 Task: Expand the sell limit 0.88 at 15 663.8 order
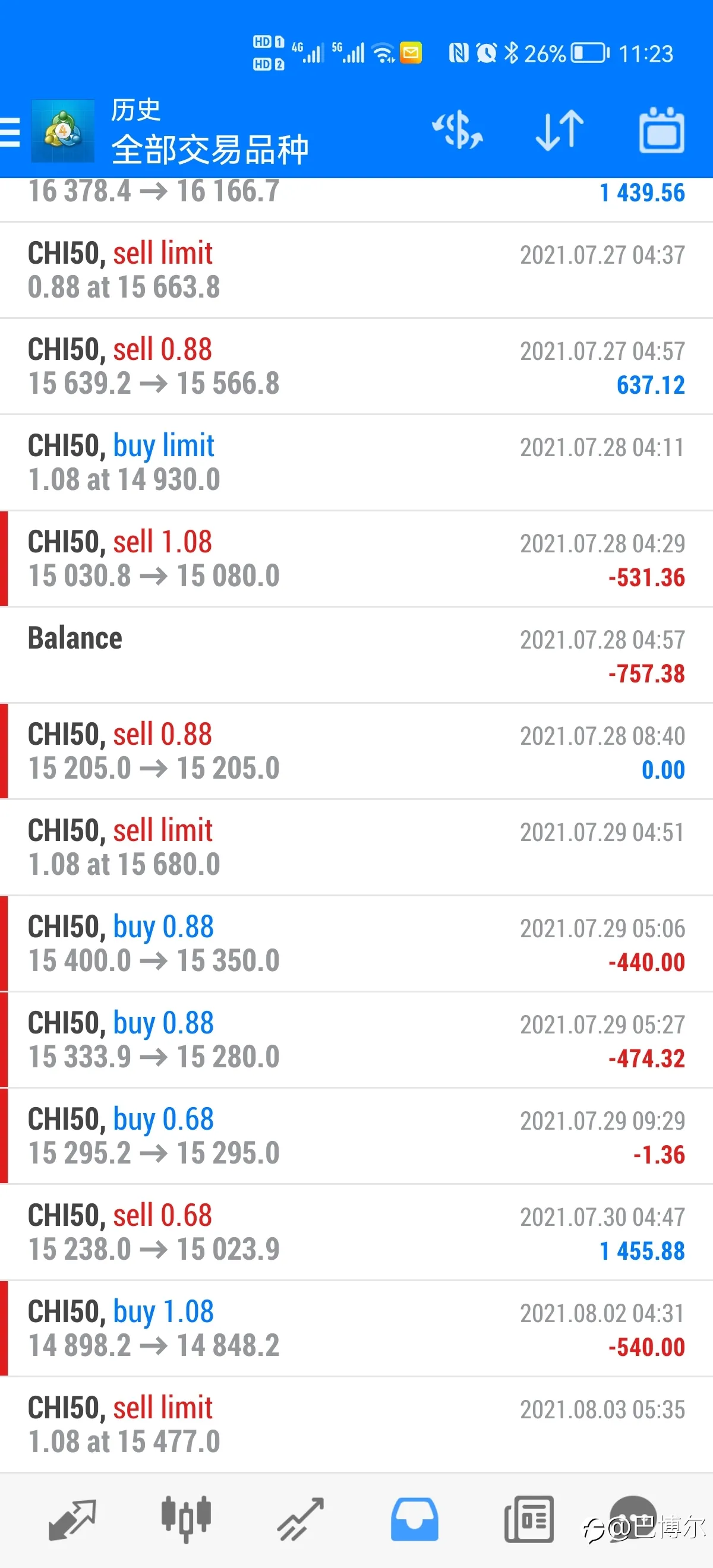(x=356, y=270)
